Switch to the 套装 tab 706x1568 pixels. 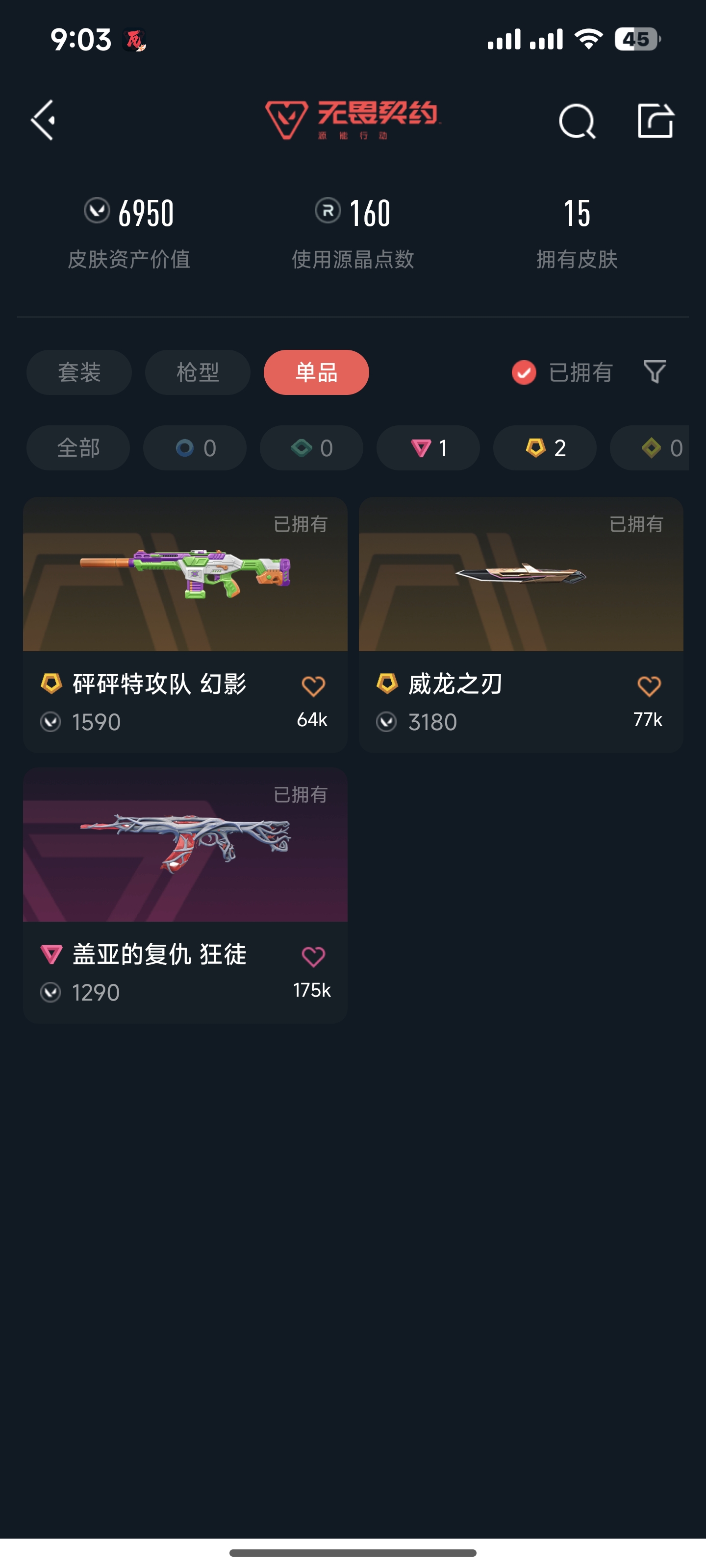pyautogui.click(x=79, y=372)
